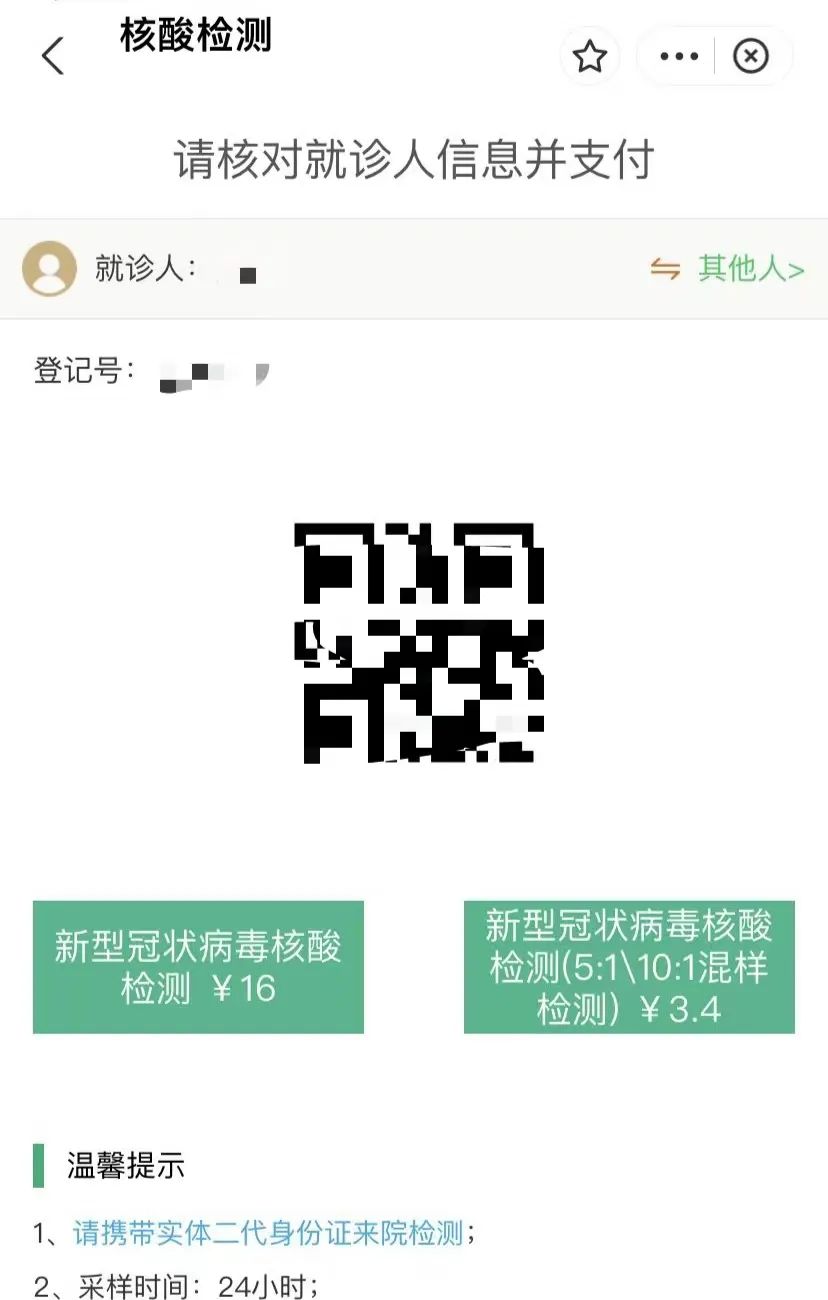Click the patient avatar icon

[x=50, y=268]
